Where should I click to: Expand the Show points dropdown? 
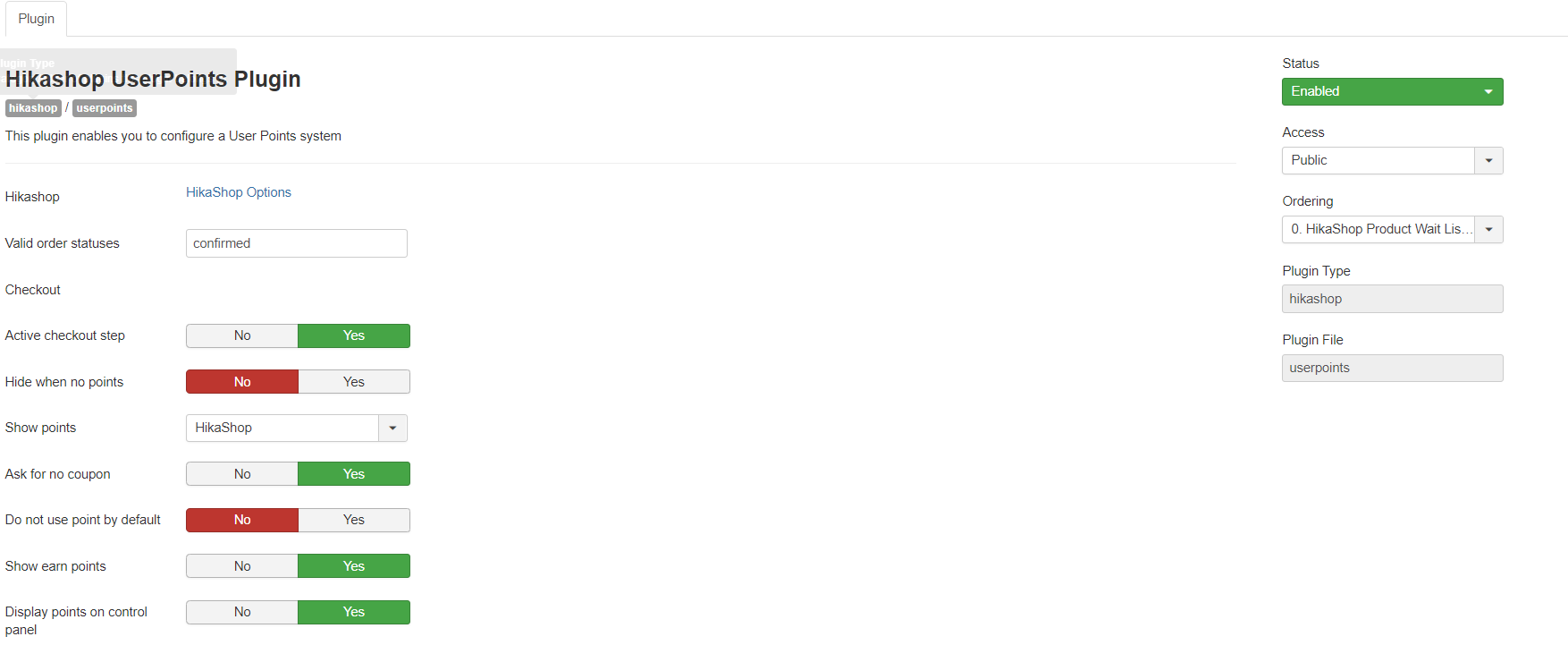(296, 428)
